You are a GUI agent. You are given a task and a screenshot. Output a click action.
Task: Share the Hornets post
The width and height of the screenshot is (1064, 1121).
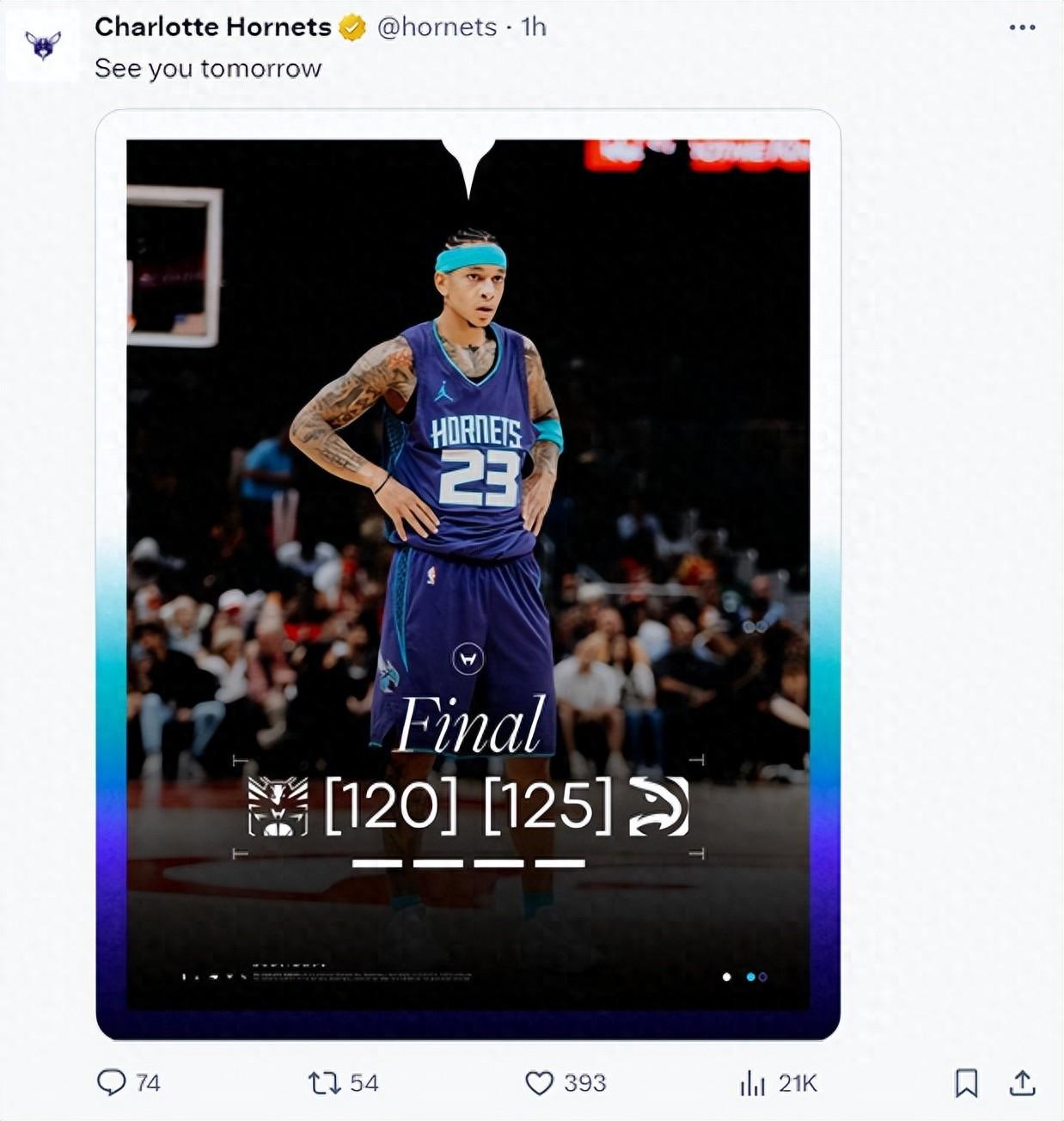(1022, 1083)
